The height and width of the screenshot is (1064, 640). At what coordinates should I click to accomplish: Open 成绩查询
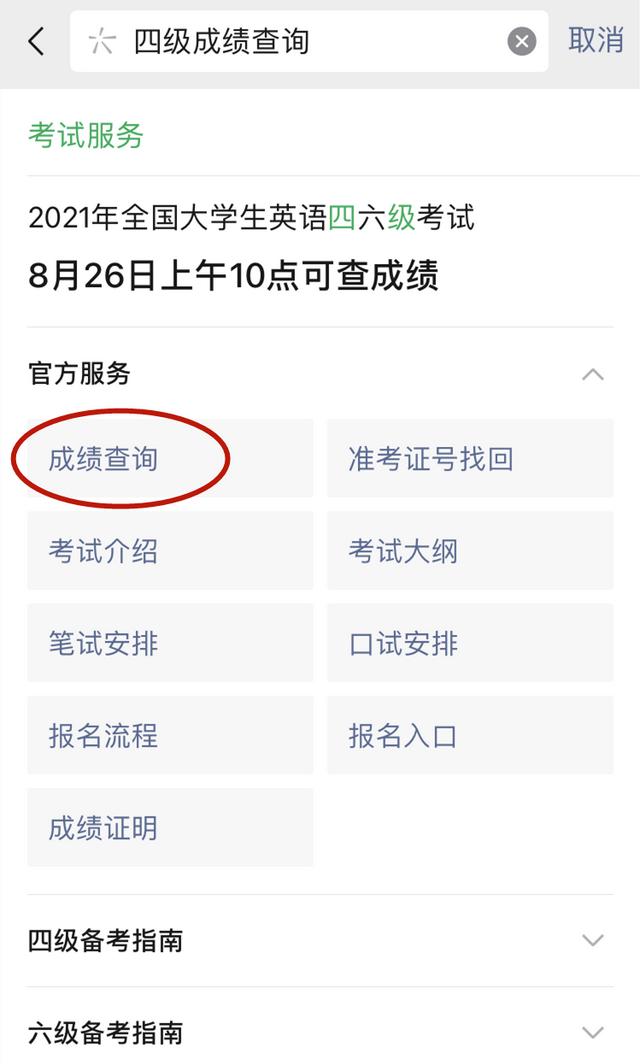pos(170,459)
